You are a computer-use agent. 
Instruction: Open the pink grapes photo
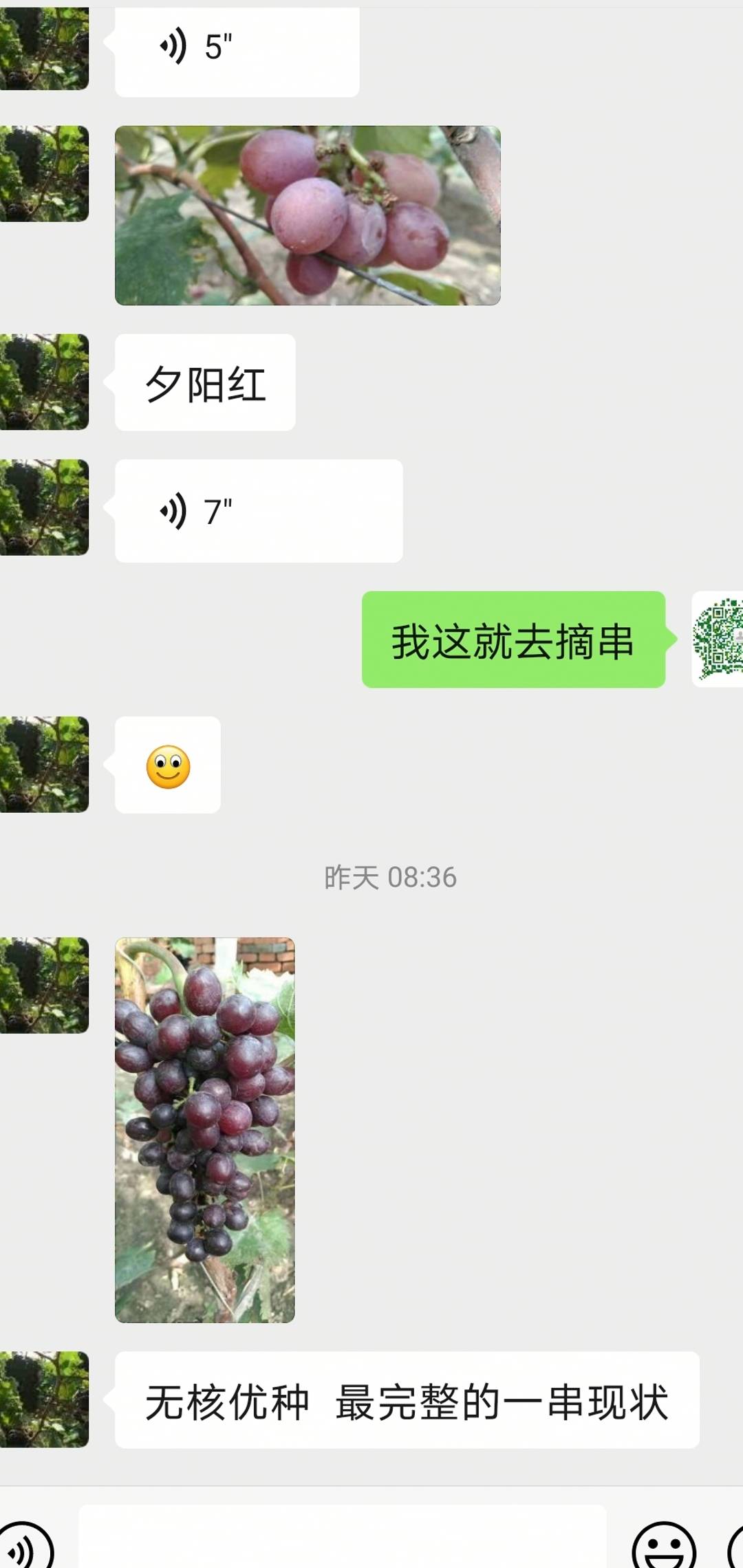(308, 215)
